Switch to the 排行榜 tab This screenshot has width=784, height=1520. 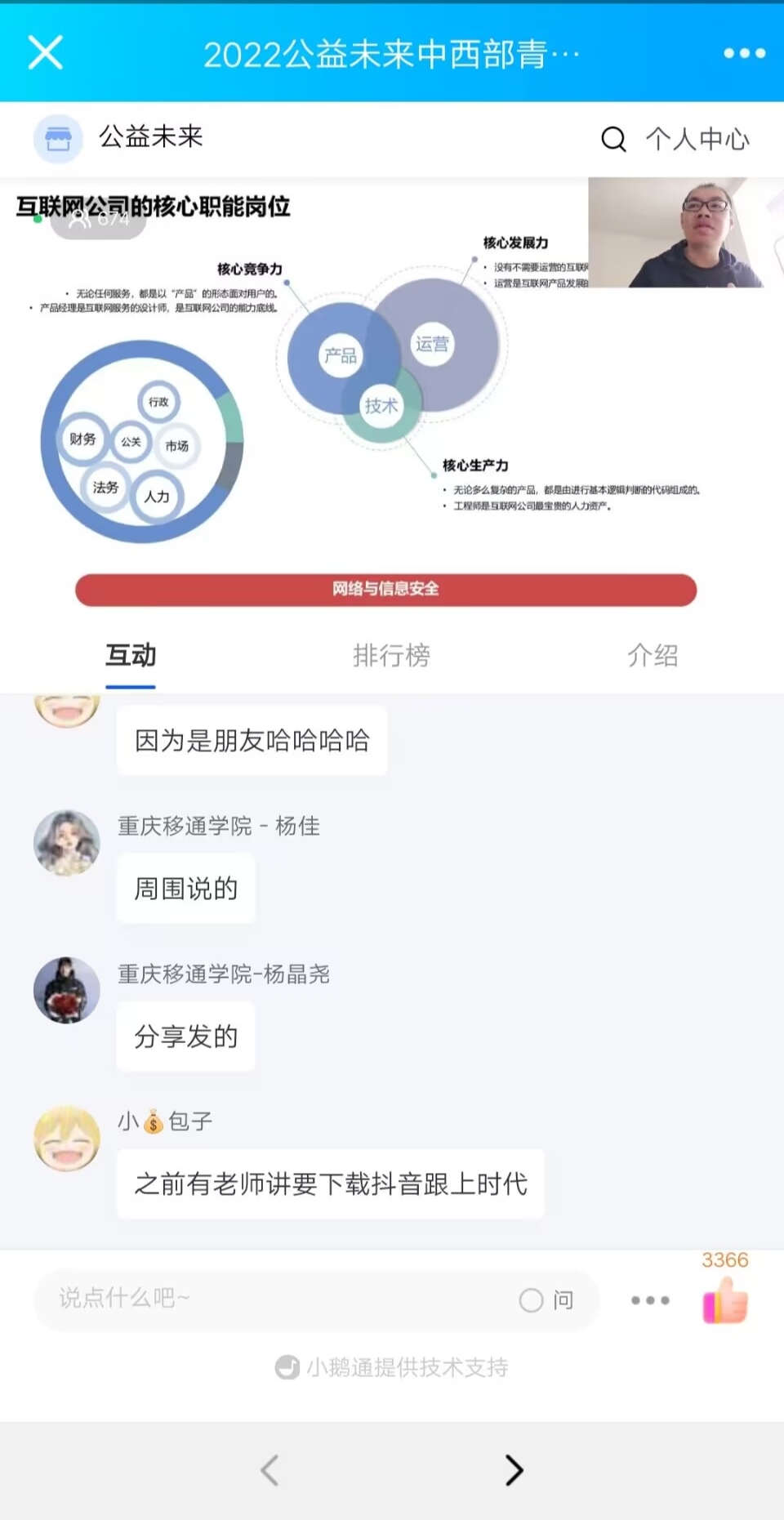pos(391,655)
